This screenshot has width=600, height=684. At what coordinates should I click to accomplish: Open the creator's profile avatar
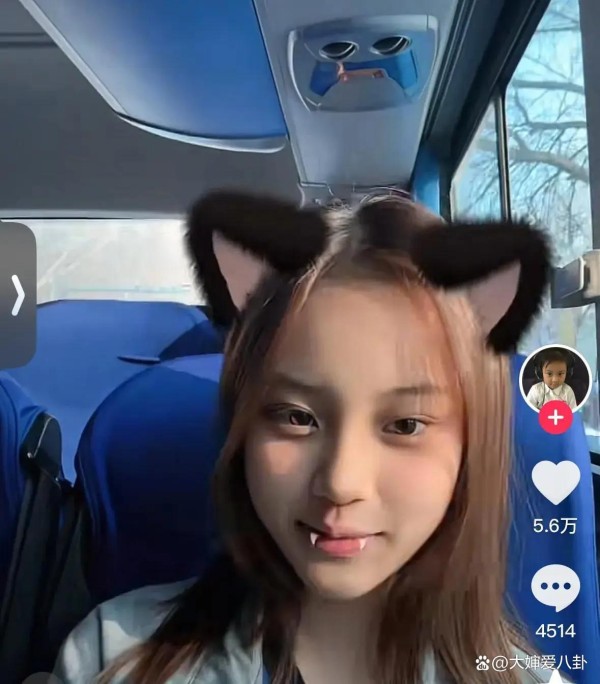coord(555,378)
